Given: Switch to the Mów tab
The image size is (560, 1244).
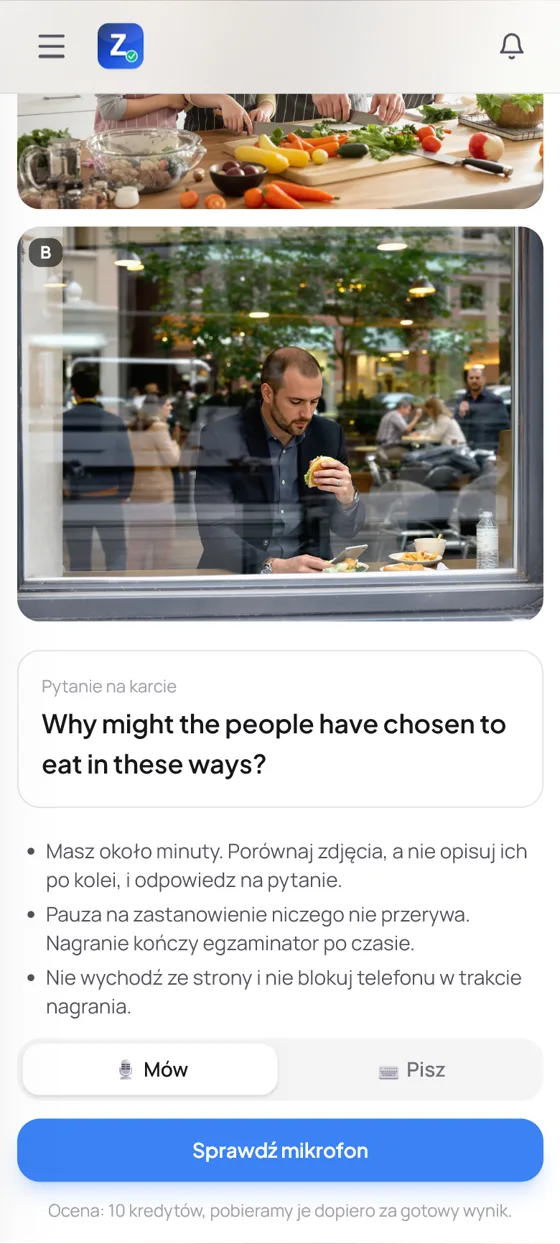Looking at the screenshot, I should coord(150,1070).
